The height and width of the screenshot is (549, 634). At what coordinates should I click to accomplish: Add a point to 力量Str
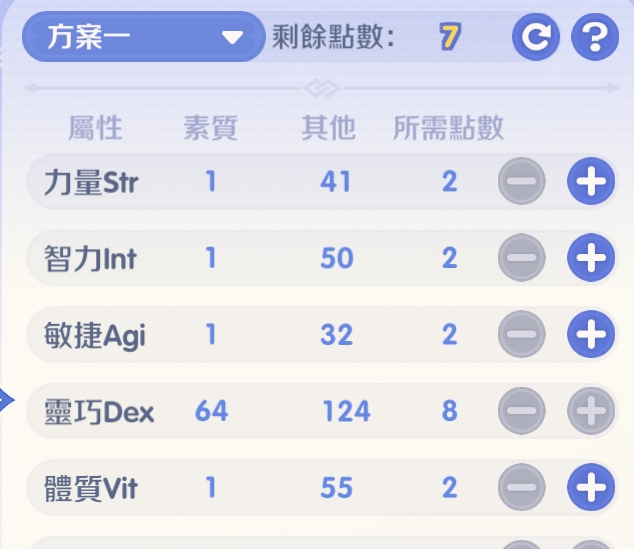(x=591, y=181)
